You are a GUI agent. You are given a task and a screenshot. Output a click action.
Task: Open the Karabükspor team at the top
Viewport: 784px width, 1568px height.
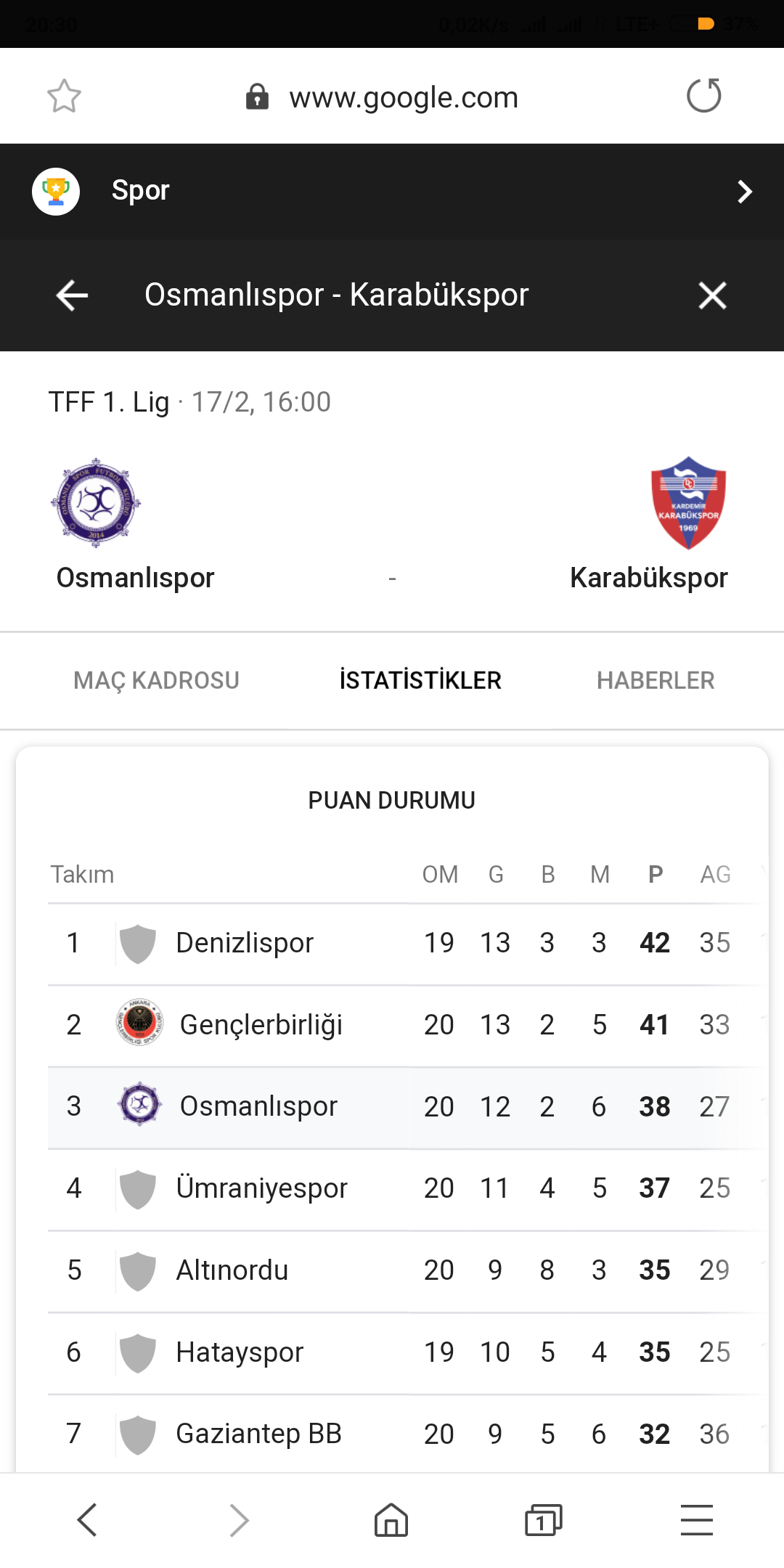click(x=648, y=524)
